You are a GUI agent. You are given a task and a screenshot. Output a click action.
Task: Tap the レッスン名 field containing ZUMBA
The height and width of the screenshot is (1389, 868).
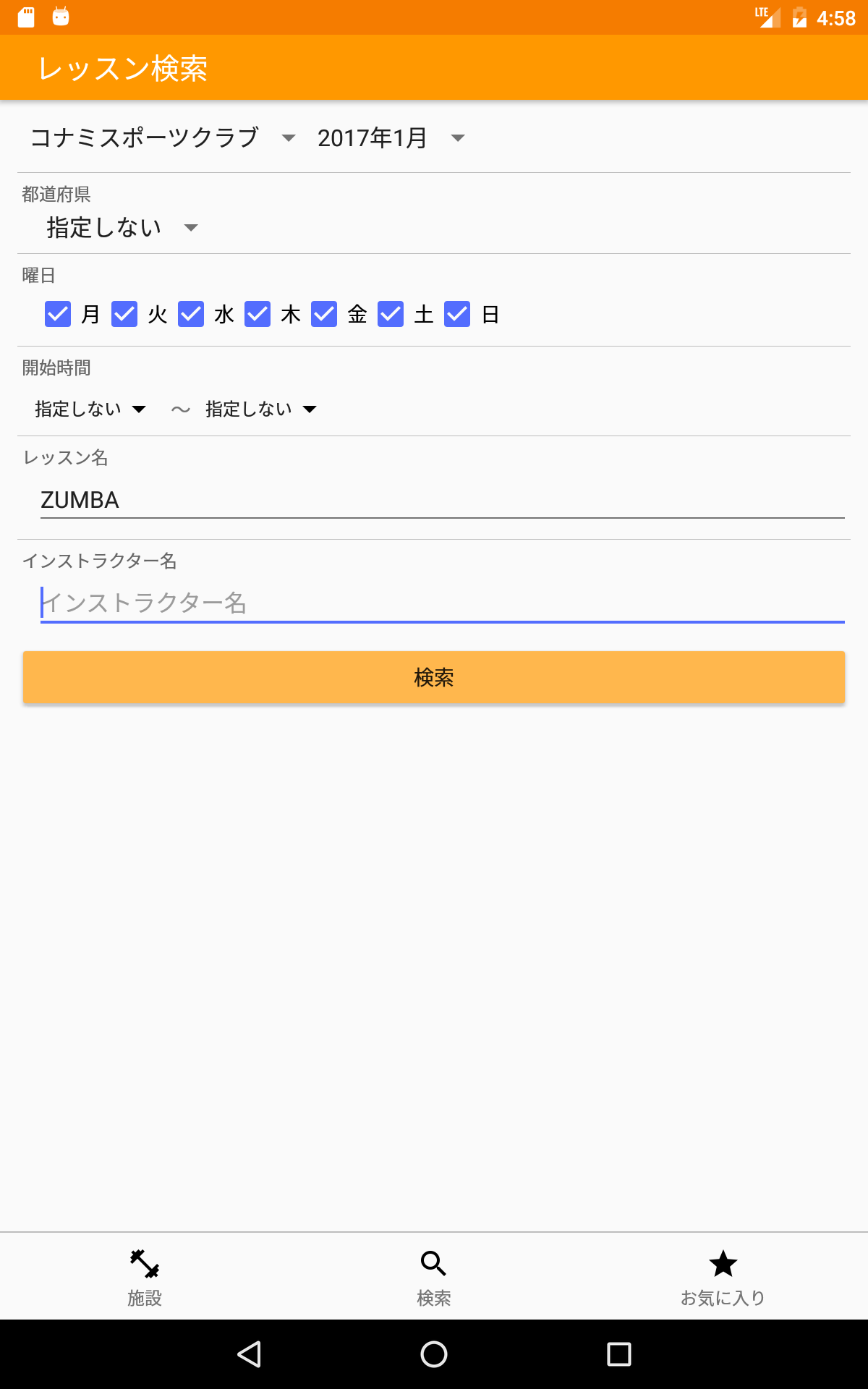(441, 500)
